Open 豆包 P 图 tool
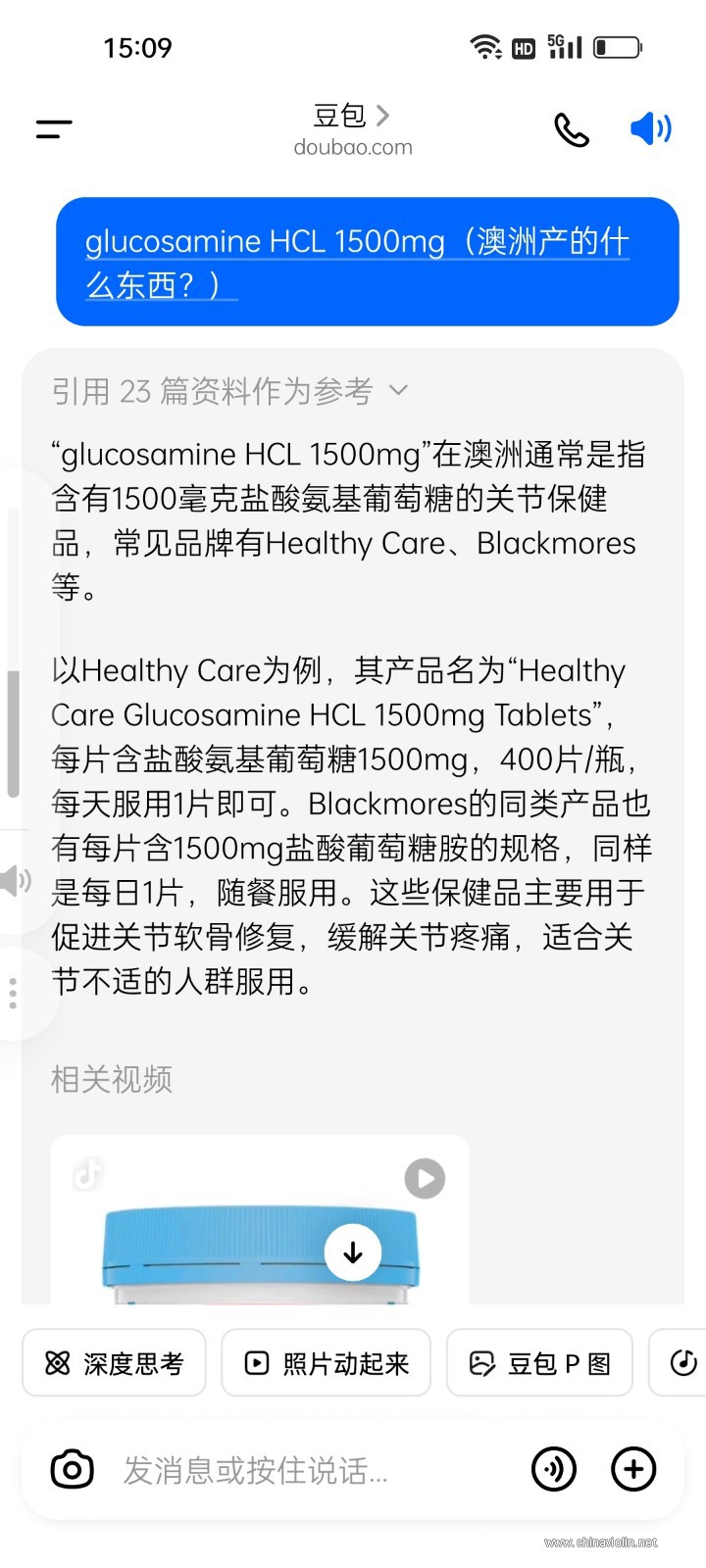Screen dimensions: 706x1568 (x=539, y=1363)
